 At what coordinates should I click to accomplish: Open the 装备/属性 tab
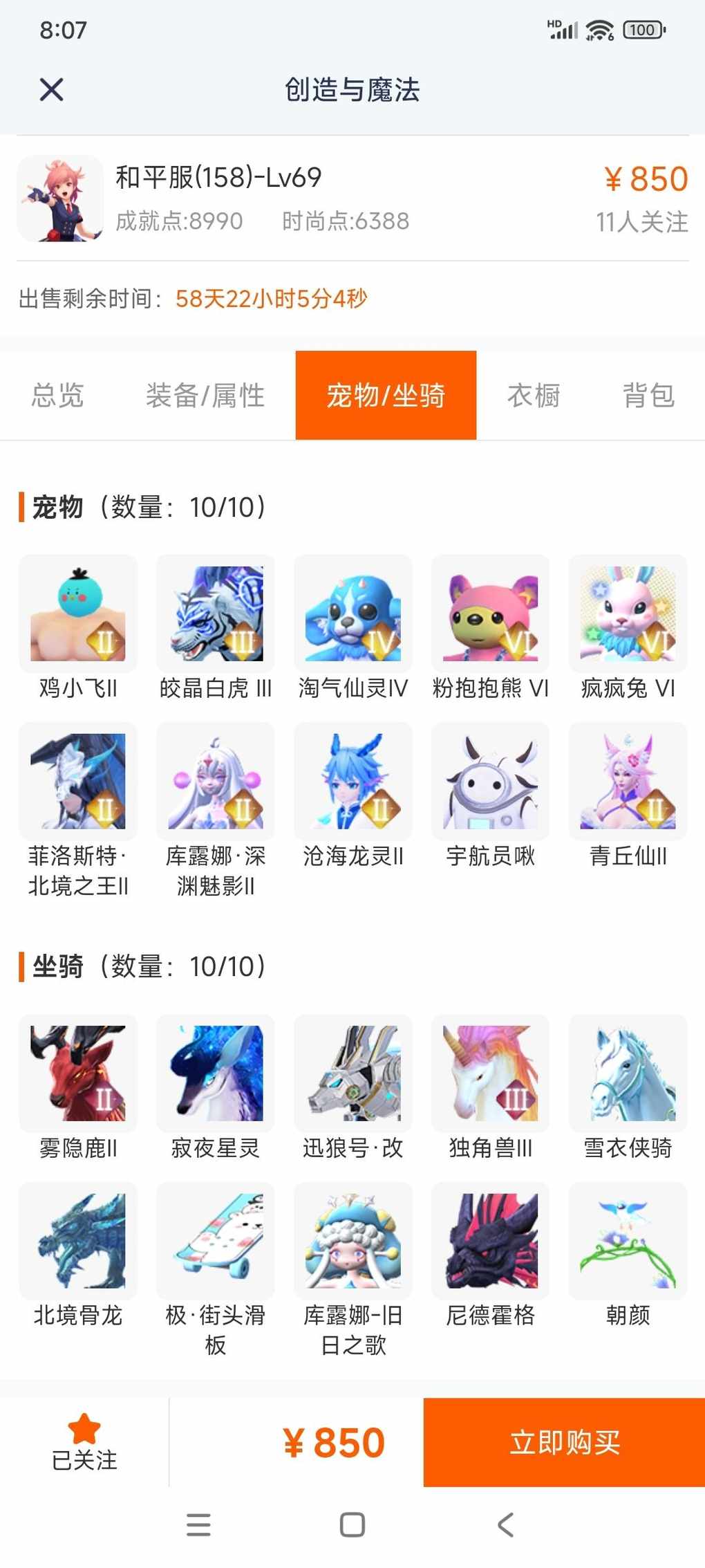click(x=205, y=396)
